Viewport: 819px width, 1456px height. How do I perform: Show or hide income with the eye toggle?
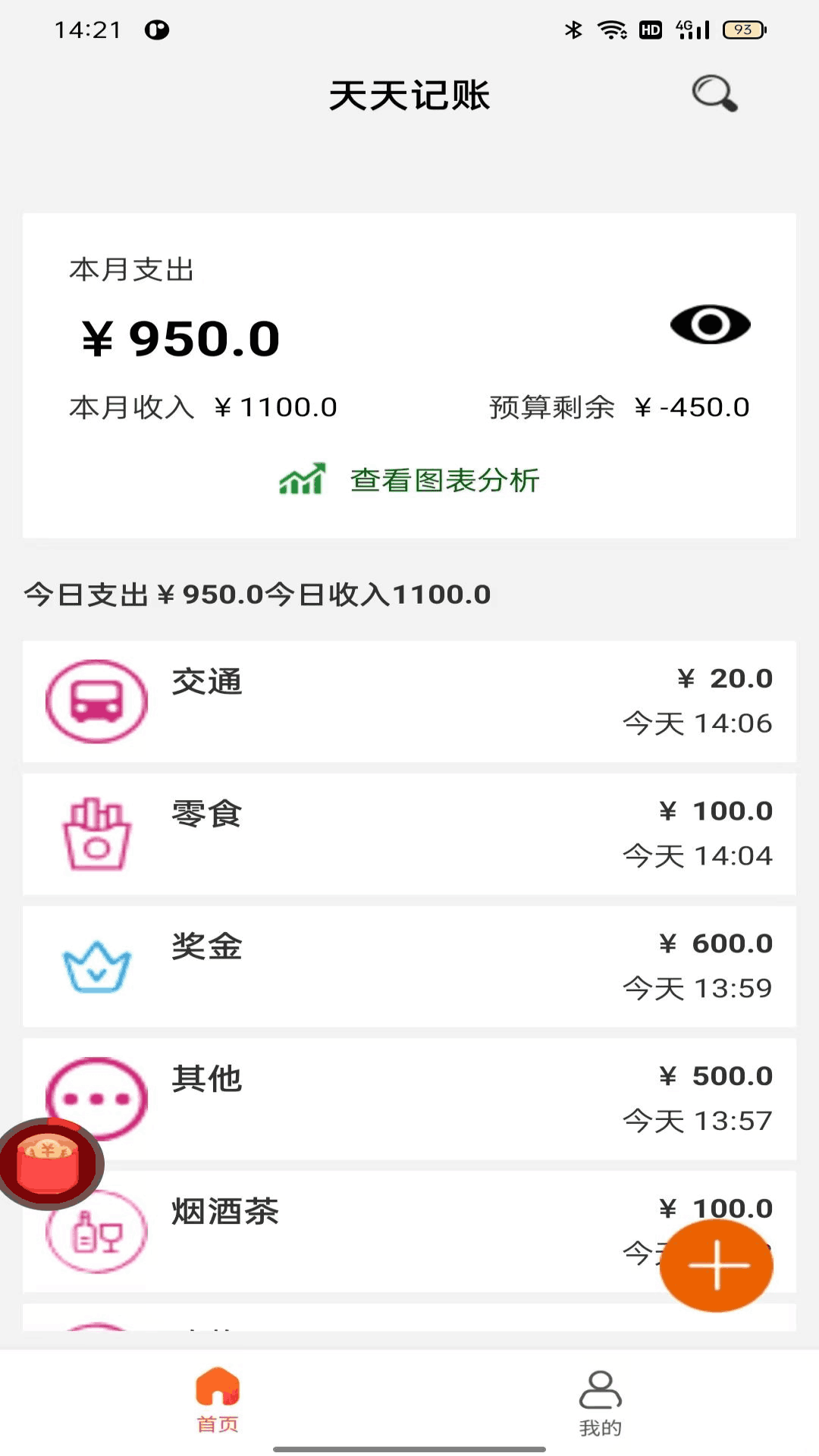pyautogui.click(x=709, y=325)
